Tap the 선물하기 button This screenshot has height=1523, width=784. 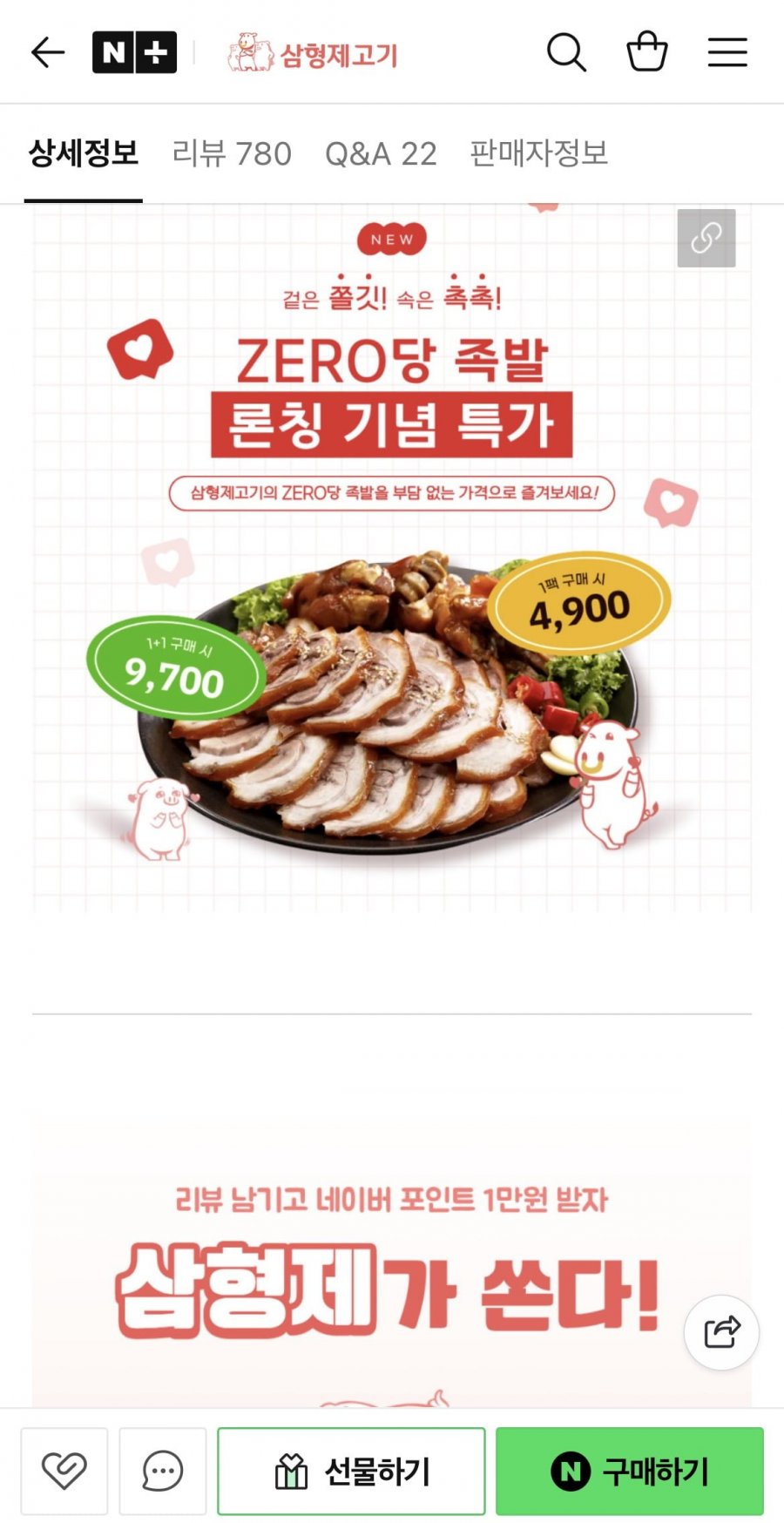tap(351, 1472)
